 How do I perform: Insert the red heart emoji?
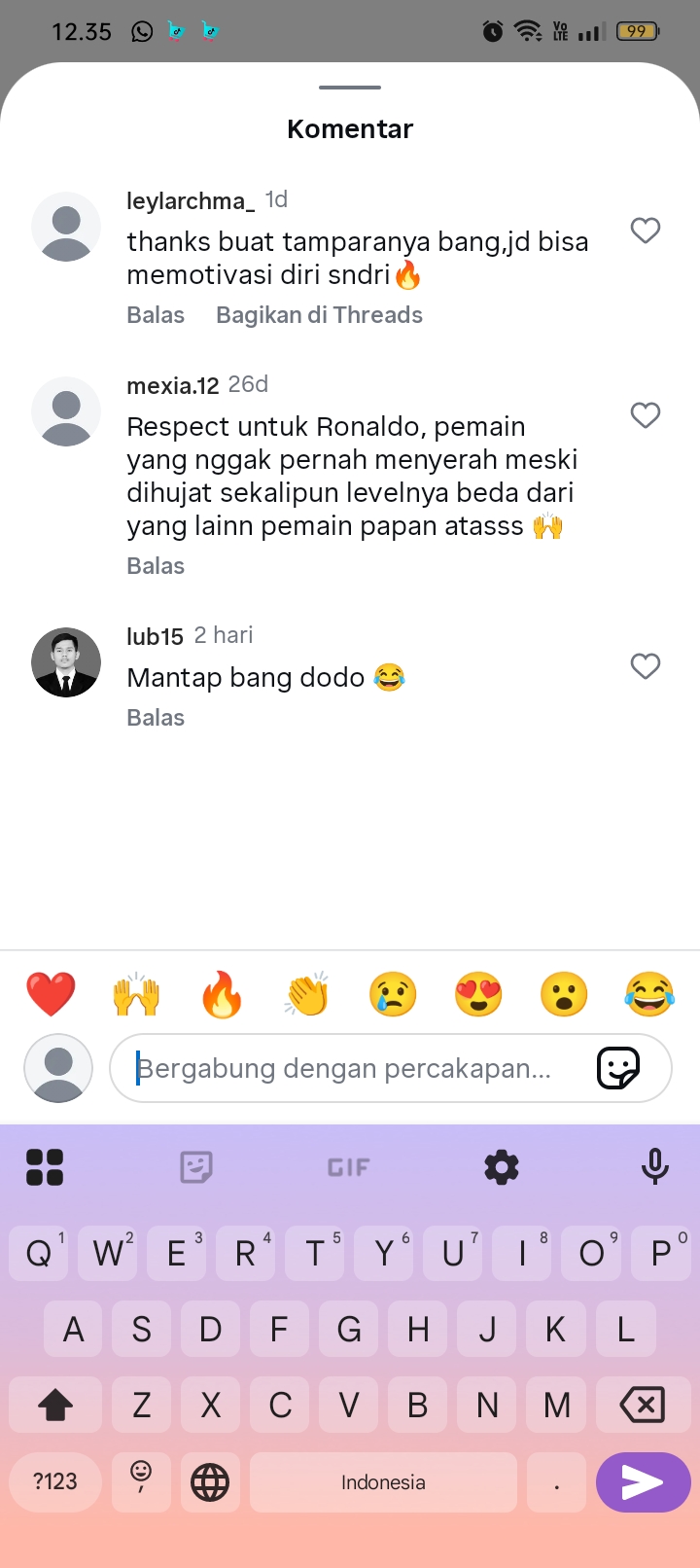(51, 994)
